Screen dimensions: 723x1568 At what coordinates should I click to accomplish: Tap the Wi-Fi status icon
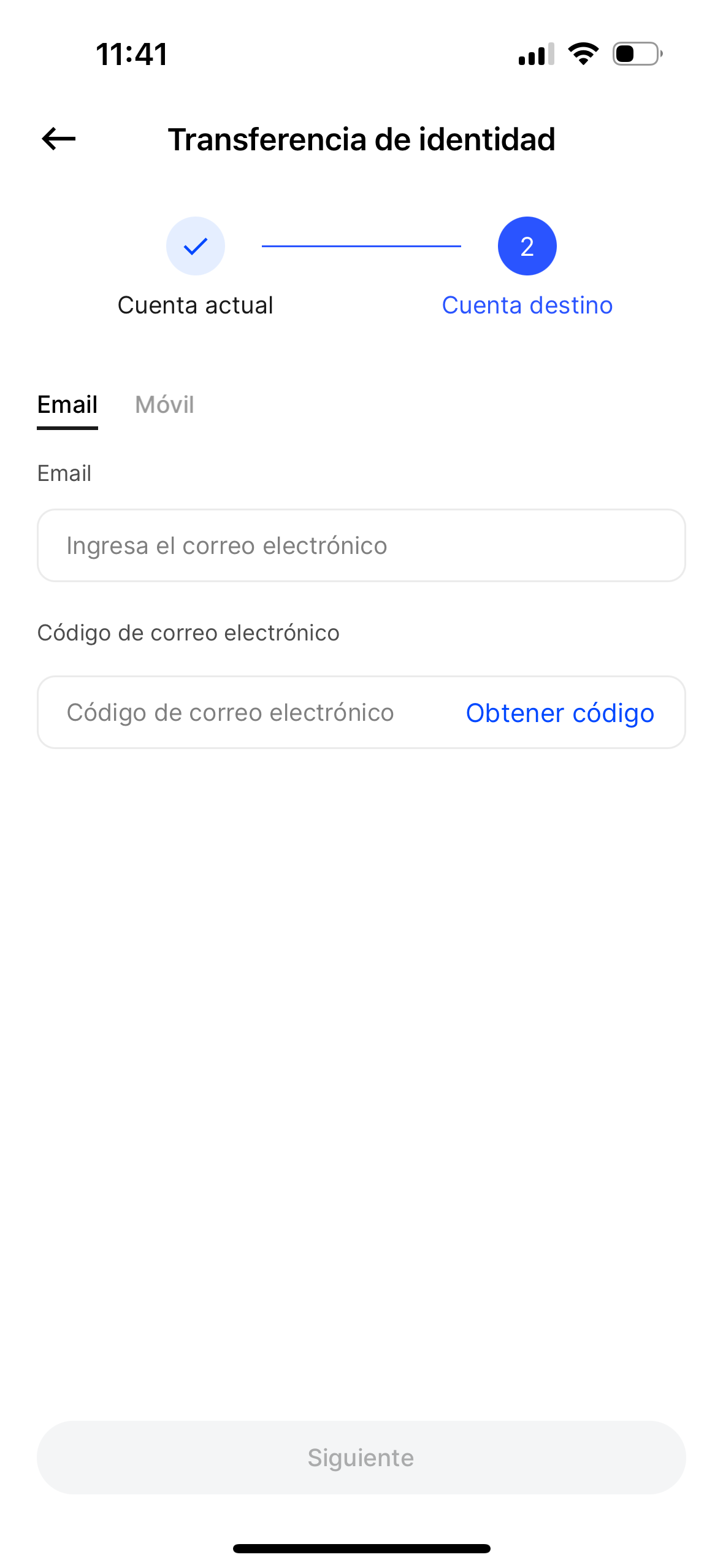pyautogui.click(x=581, y=55)
